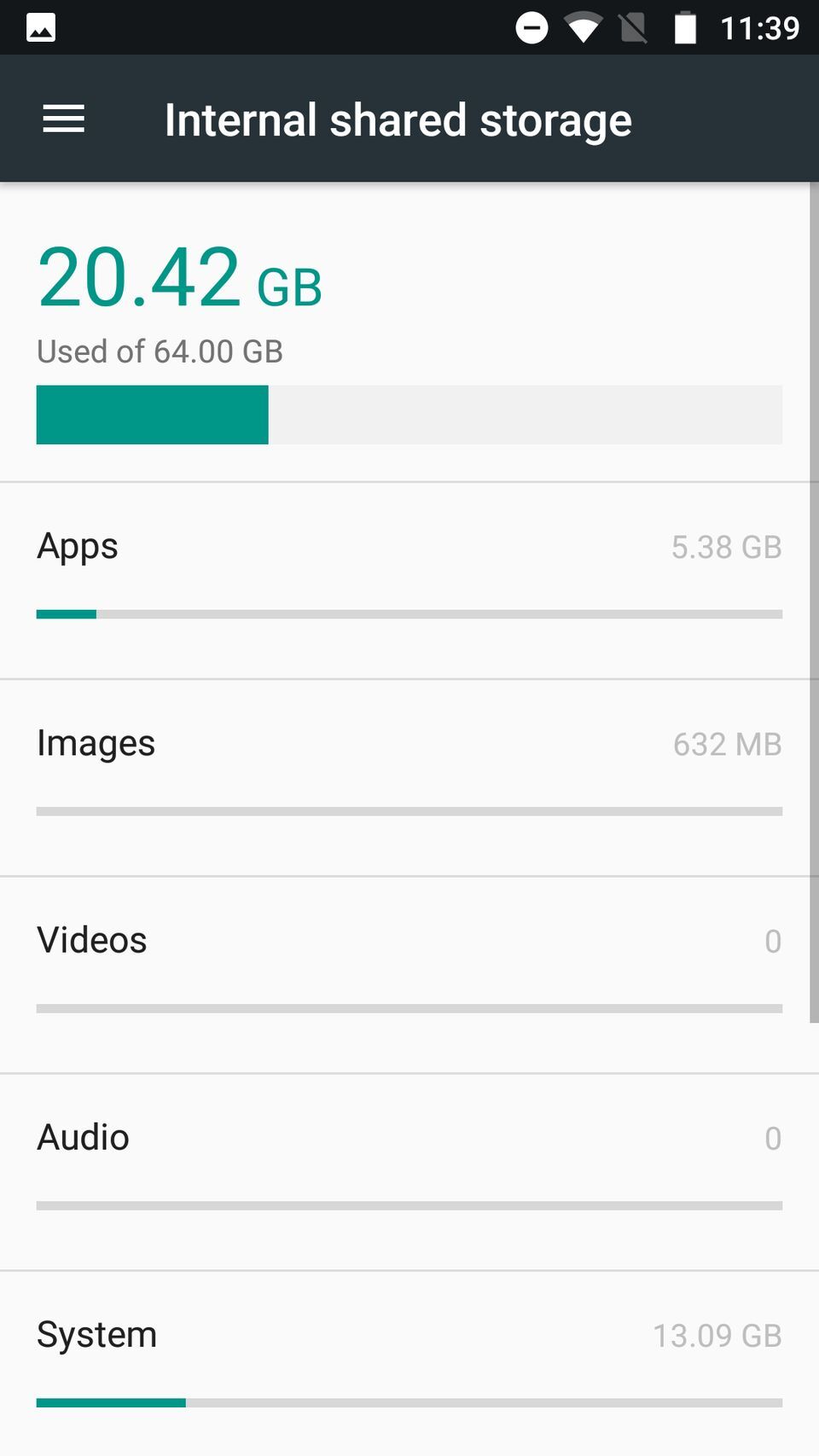Viewport: 819px width, 1456px height.
Task: Click the no-SIM status icon
Action: (635, 26)
